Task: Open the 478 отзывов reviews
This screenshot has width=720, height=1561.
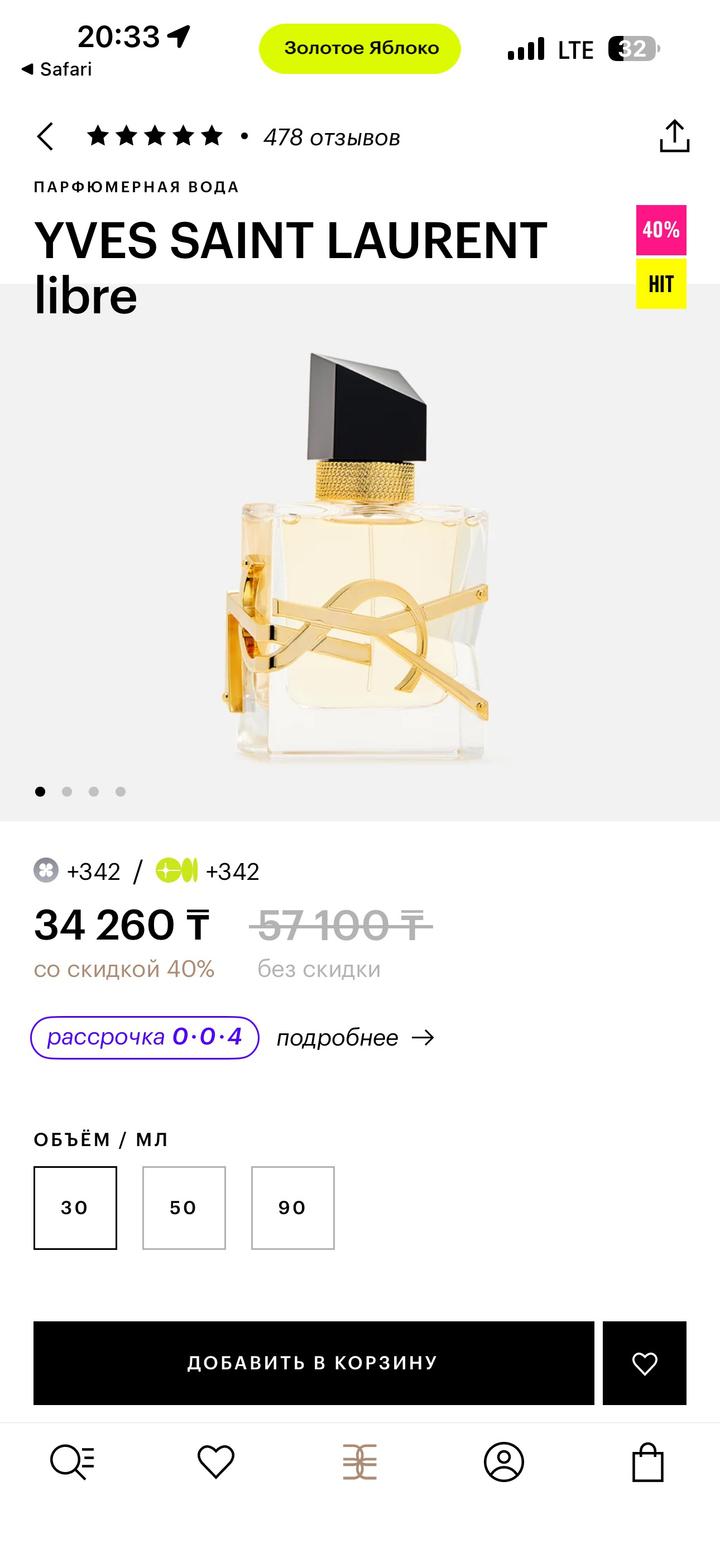Action: [331, 138]
